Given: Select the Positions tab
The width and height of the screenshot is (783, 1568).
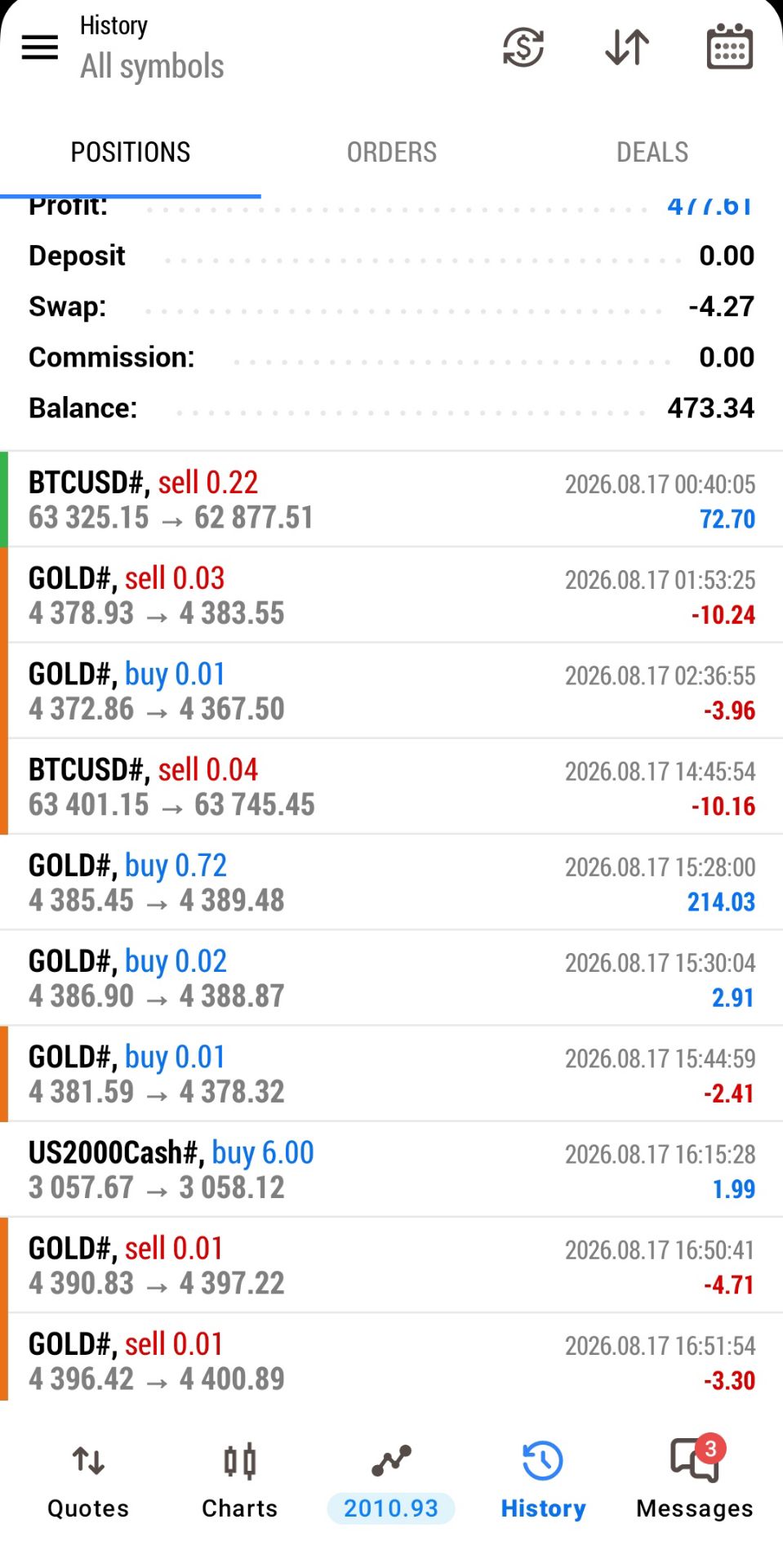Looking at the screenshot, I should pyautogui.click(x=131, y=152).
